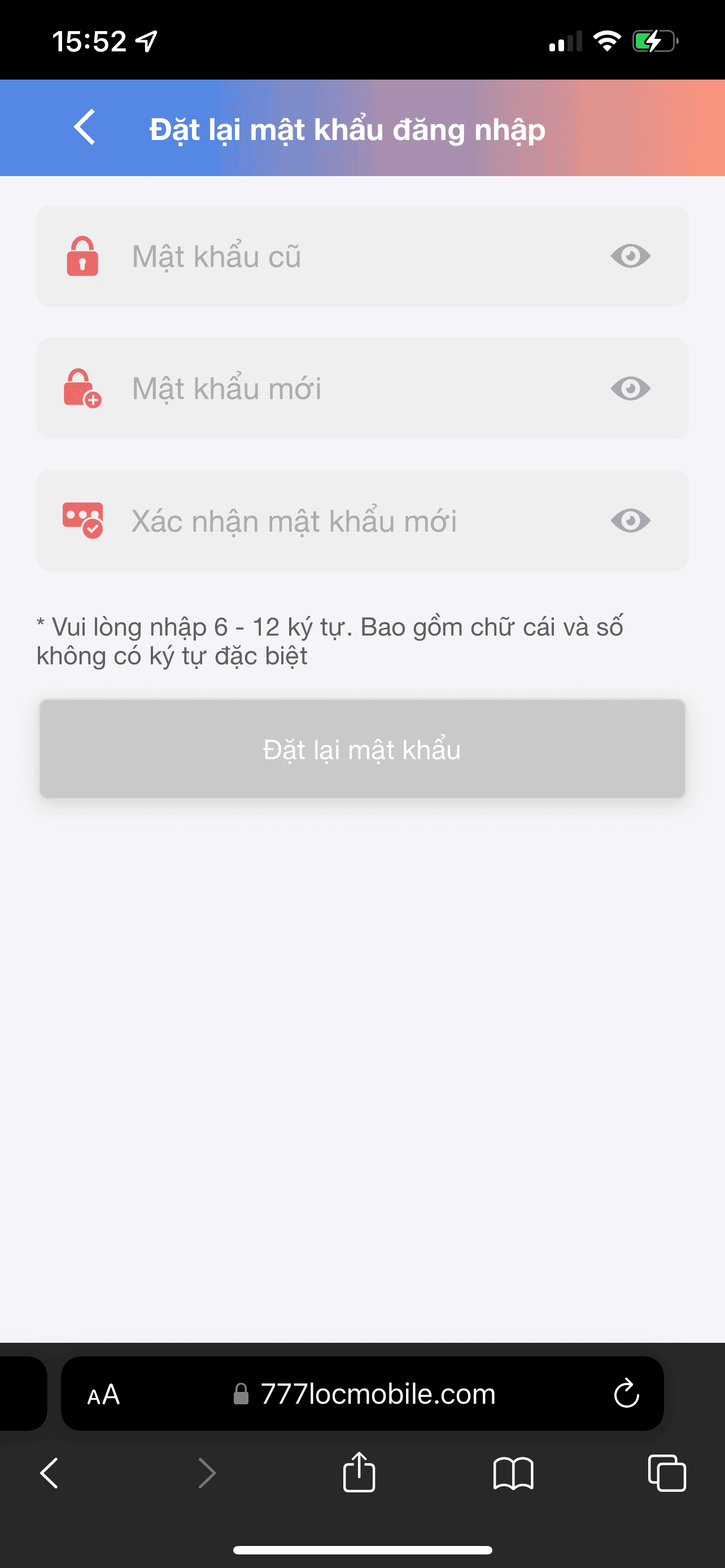Reload the page using the refresh icon

coord(627,1395)
